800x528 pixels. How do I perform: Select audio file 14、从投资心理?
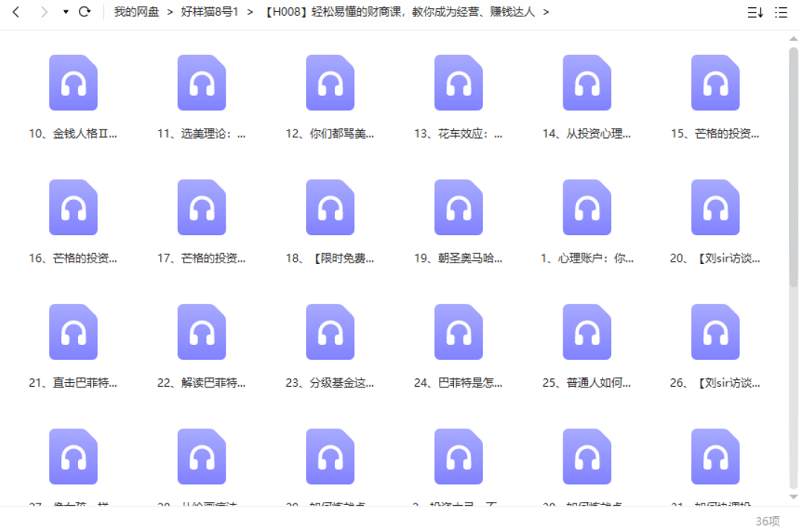tap(586, 83)
